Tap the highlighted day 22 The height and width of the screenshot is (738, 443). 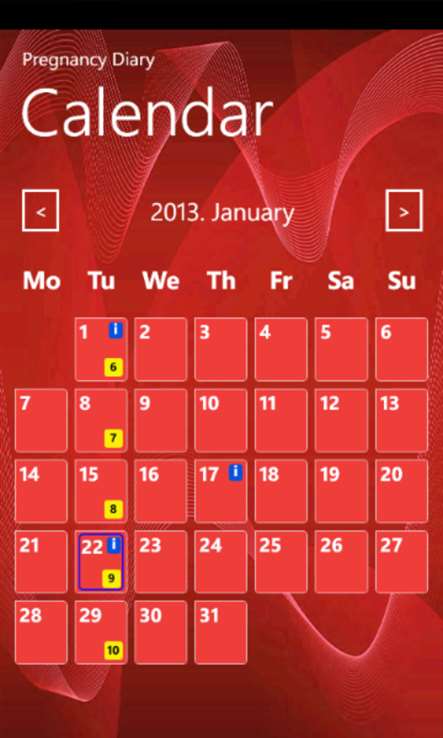coord(101,562)
